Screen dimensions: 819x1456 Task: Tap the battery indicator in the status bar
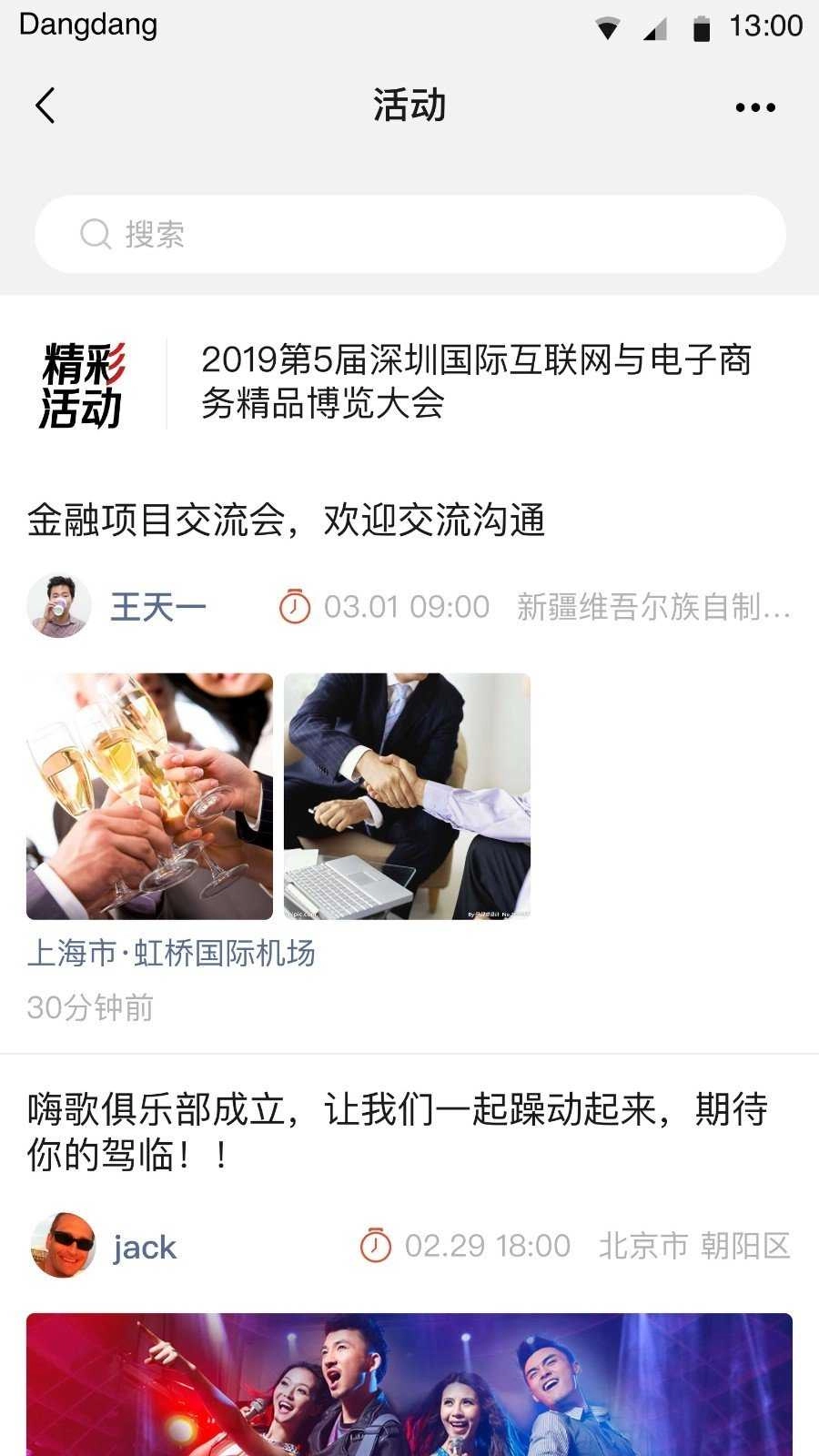702,27
